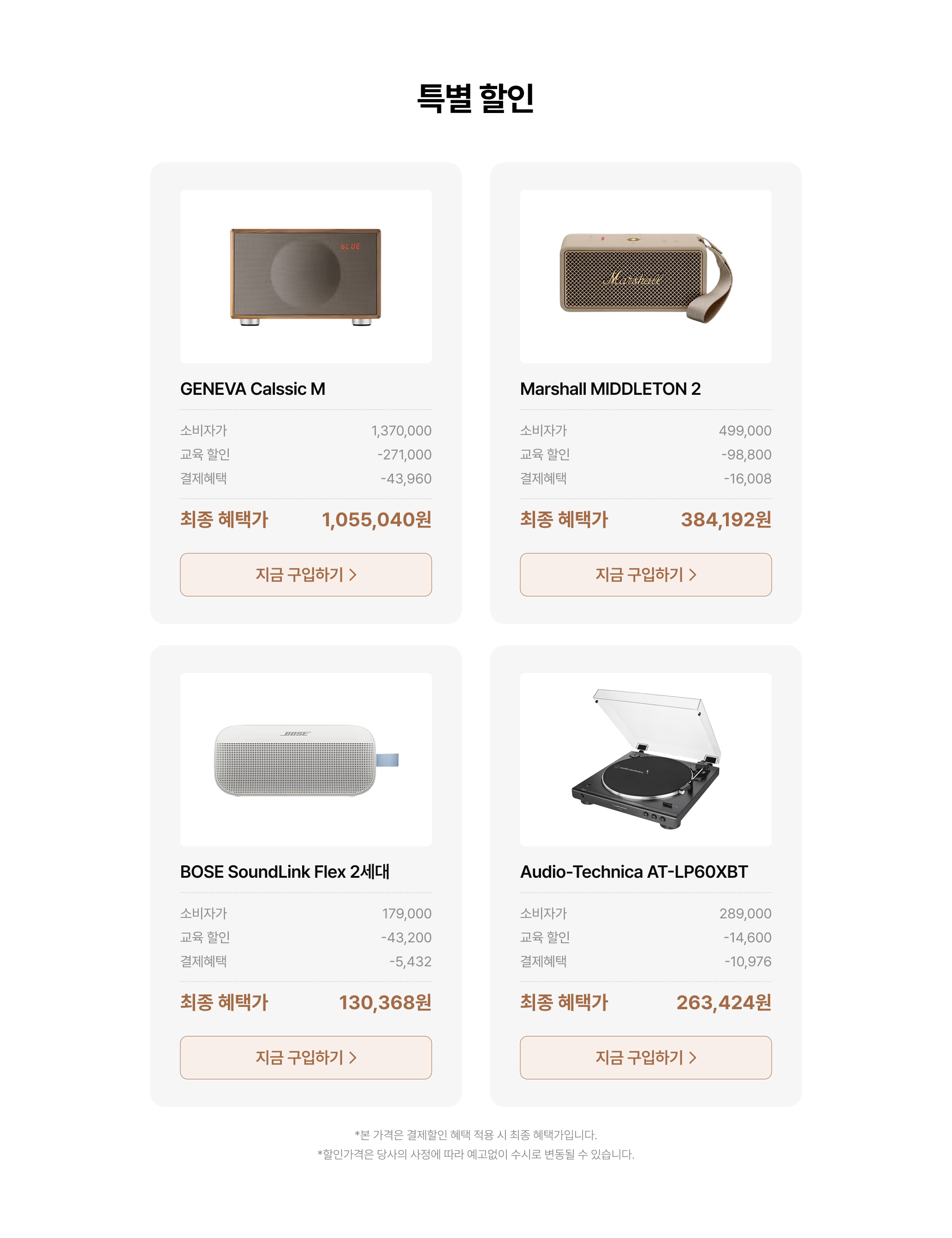Select 지금 구입하기 for Marshall MIDDLETON 2
Viewport: 952px width, 1238px height.
[645, 575]
